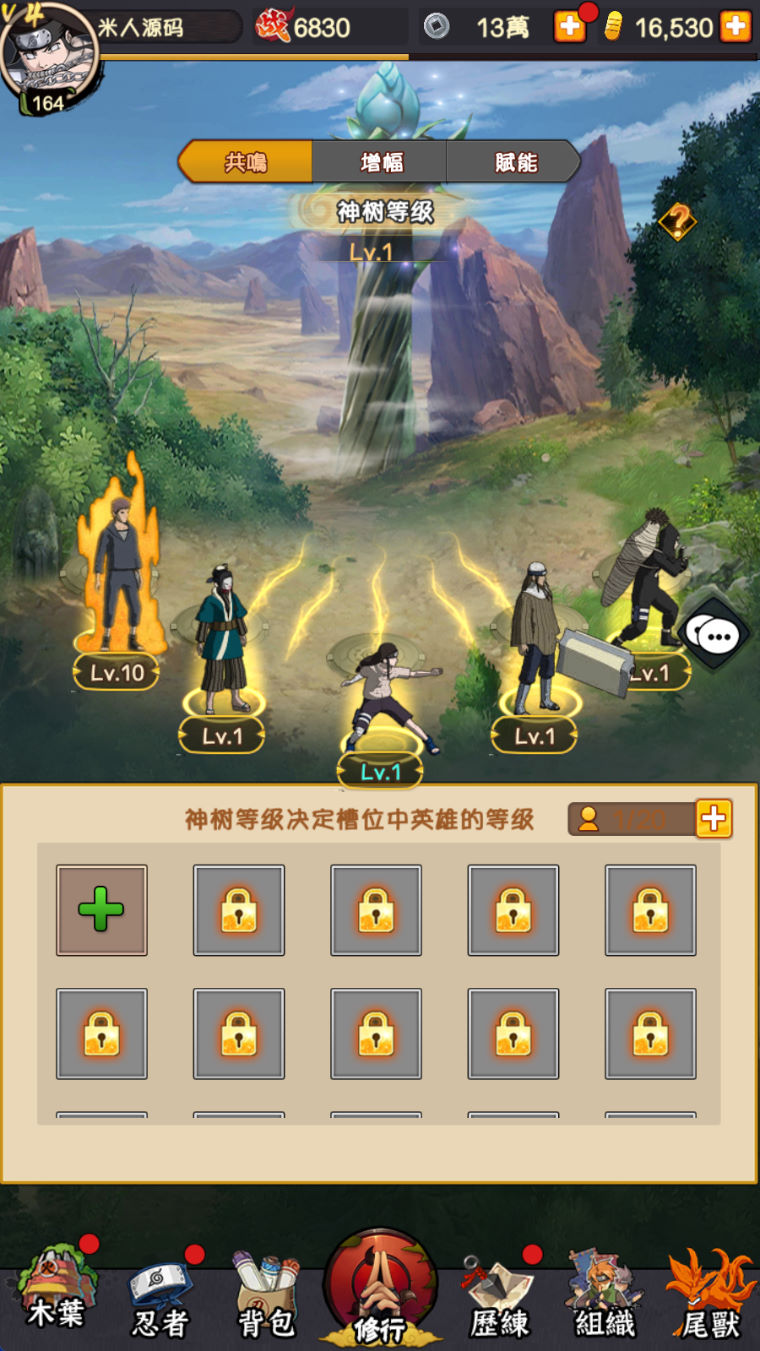The image size is (760, 1351).
Task: Open the orange question mark help
Action: click(x=677, y=221)
